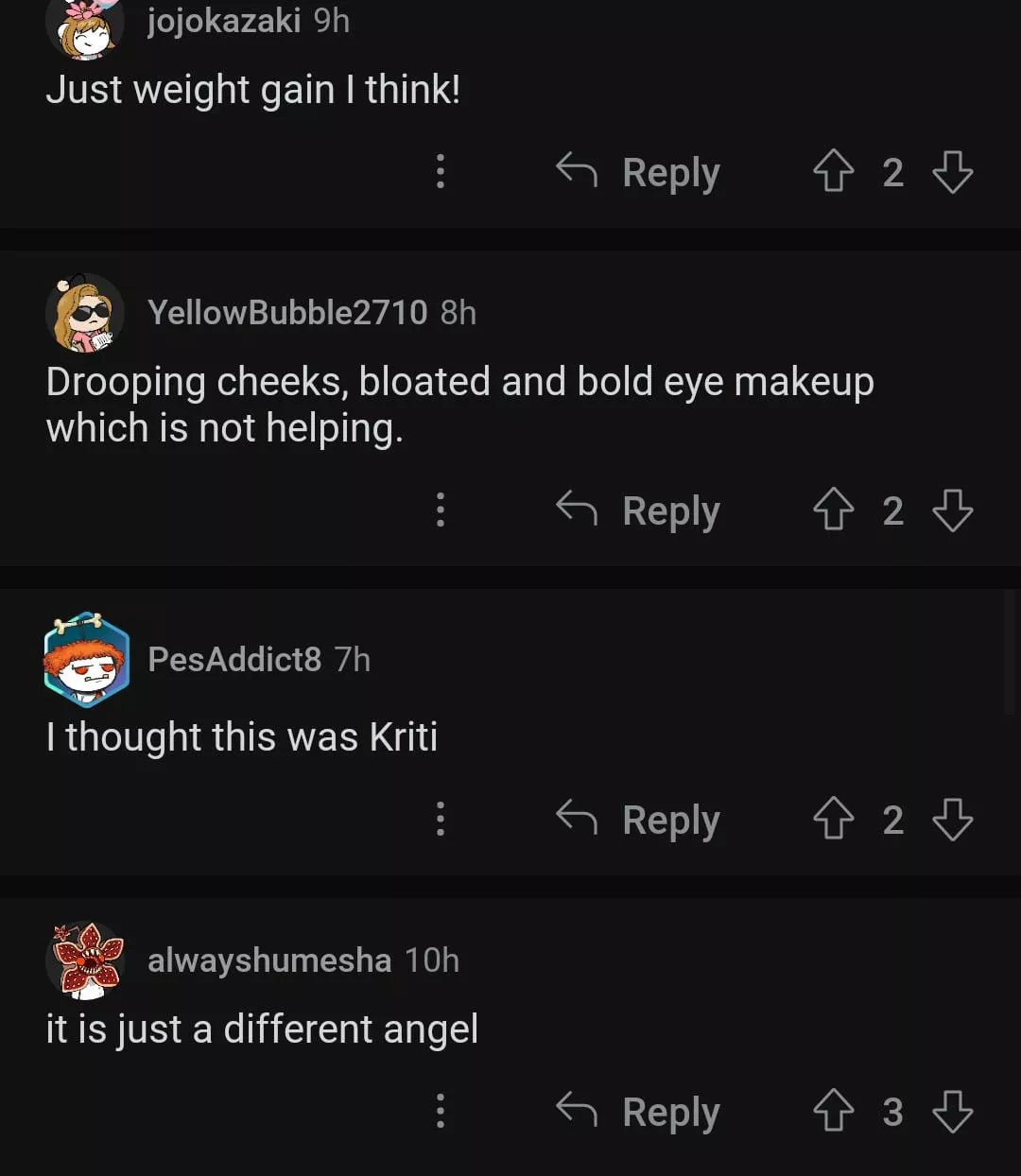Show options for PesAddict8's comment
This screenshot has width=1021, height=1176.
coord(440,819)
